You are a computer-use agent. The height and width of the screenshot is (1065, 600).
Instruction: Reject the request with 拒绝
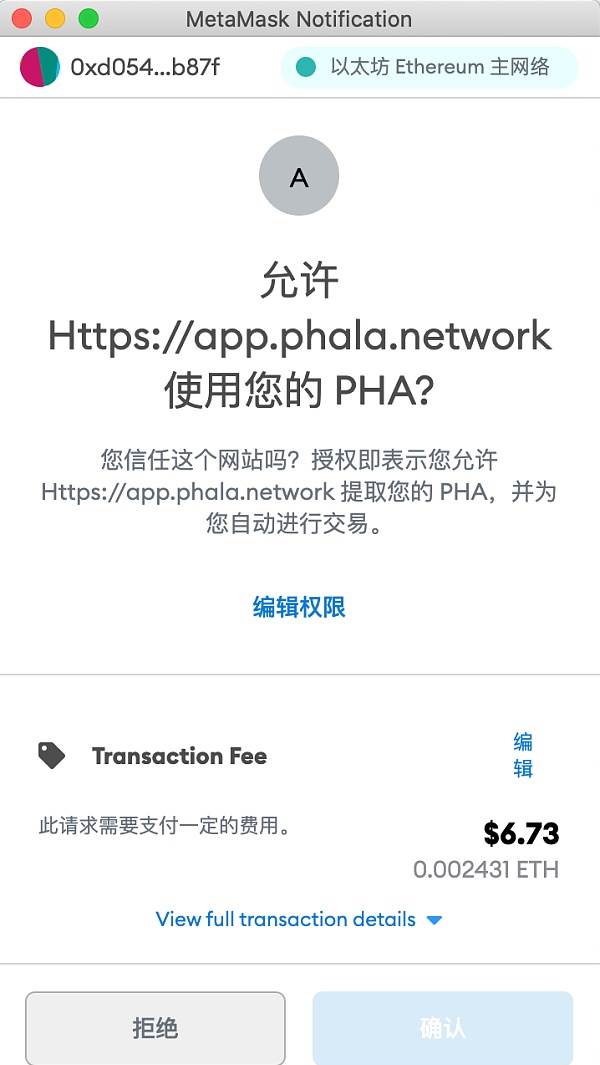[x=155, y=1028]
